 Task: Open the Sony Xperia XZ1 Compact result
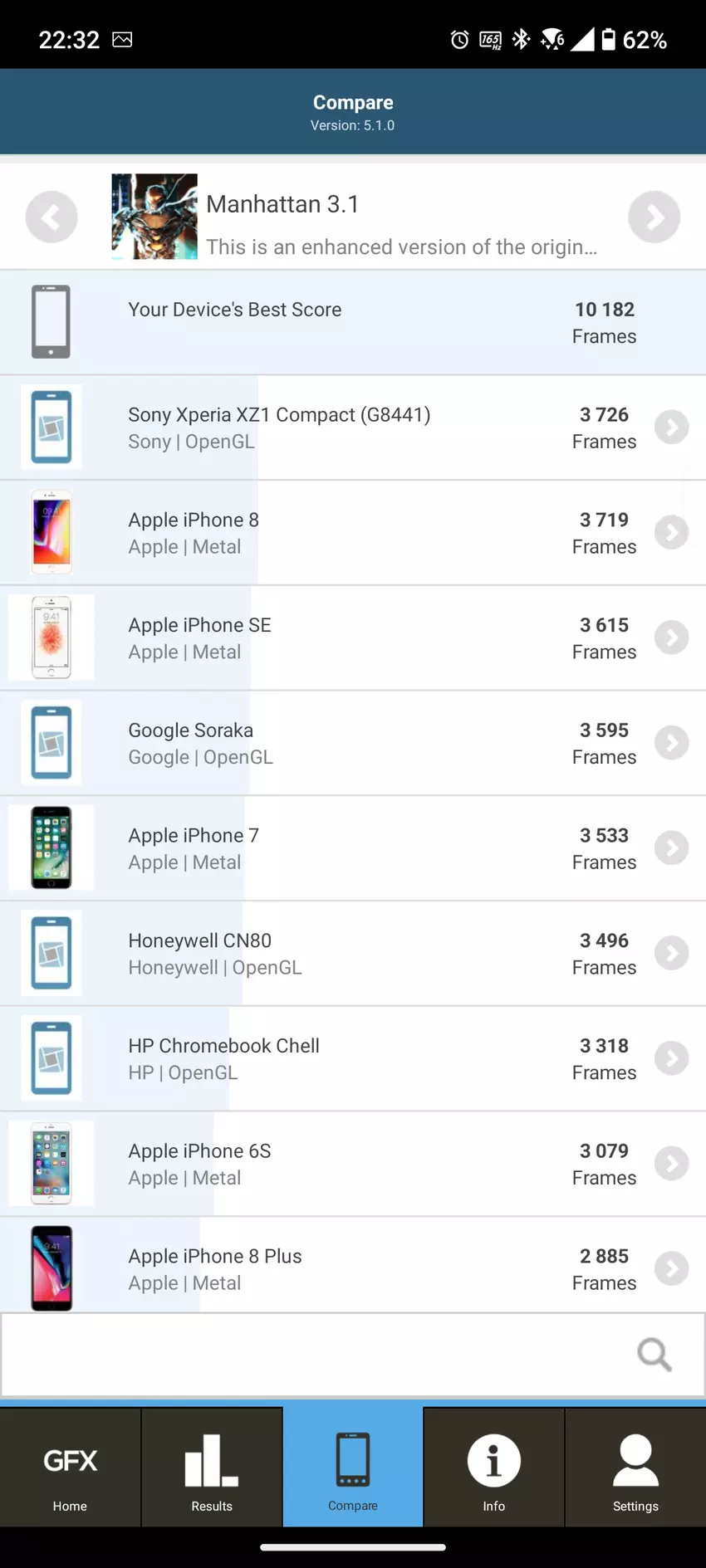(x=353, y=427)
